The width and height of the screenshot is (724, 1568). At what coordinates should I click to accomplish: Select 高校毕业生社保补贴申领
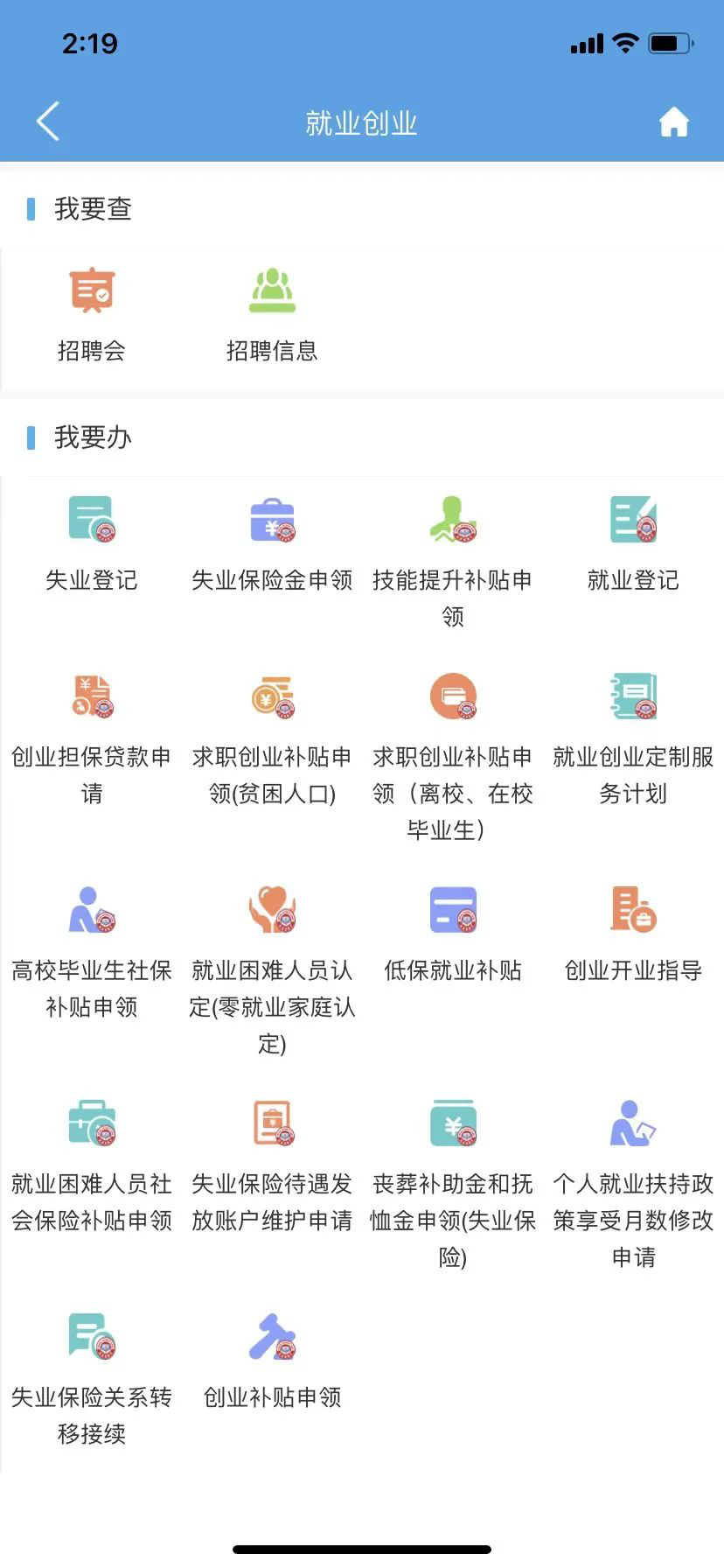click(x=92, y=951)
